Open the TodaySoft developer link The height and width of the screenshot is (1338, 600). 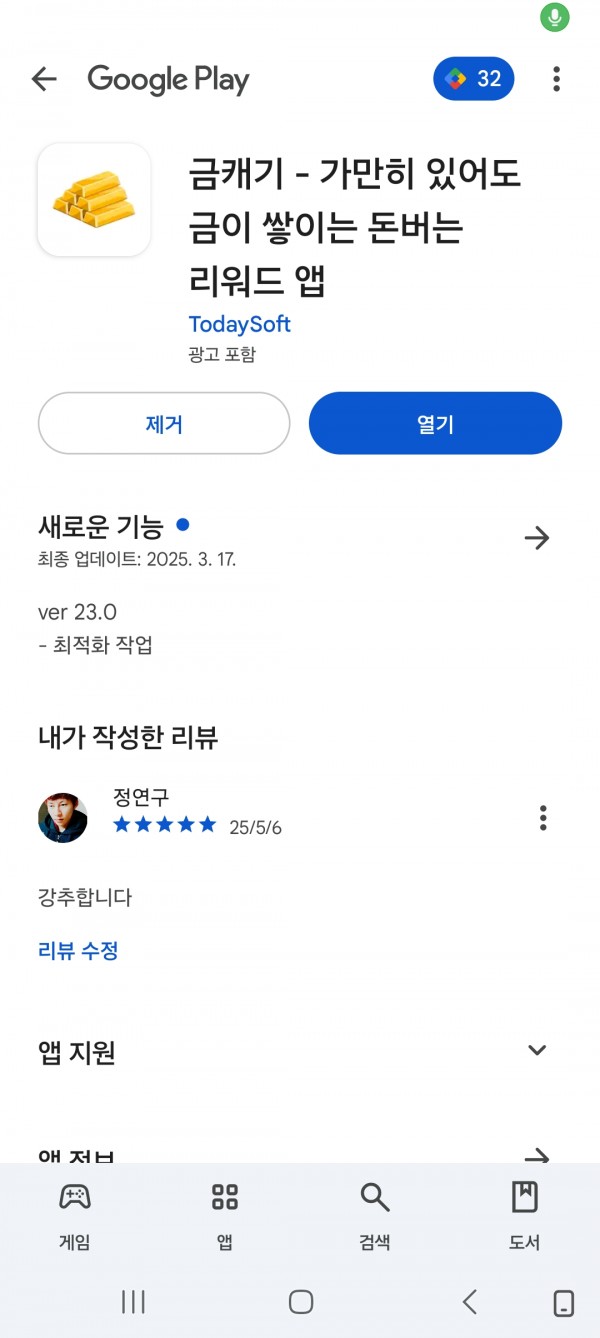coord(240,324)
